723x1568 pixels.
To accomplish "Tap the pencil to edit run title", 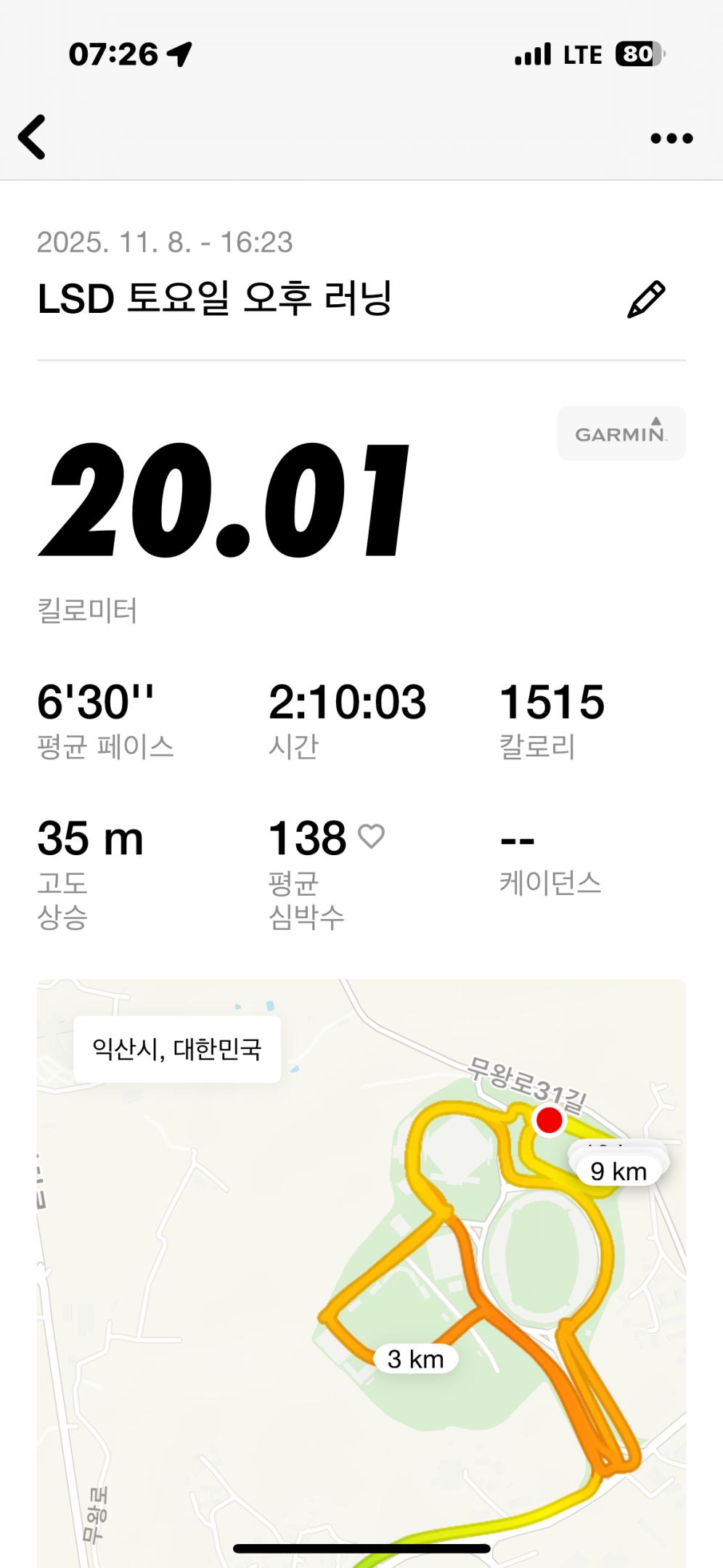I will coord(648,296).
